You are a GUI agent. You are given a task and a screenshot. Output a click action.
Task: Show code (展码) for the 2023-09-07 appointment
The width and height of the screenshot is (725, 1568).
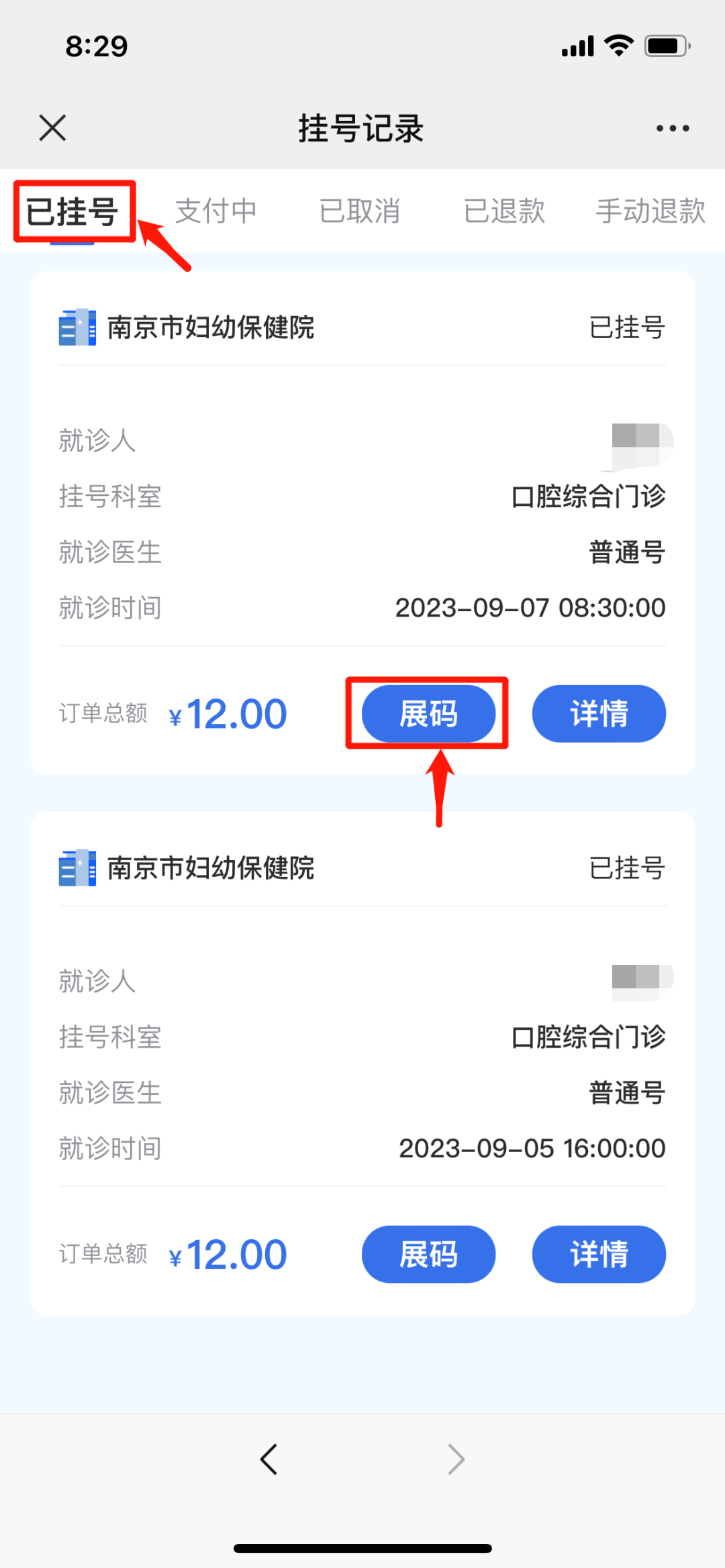pos(428,713)
